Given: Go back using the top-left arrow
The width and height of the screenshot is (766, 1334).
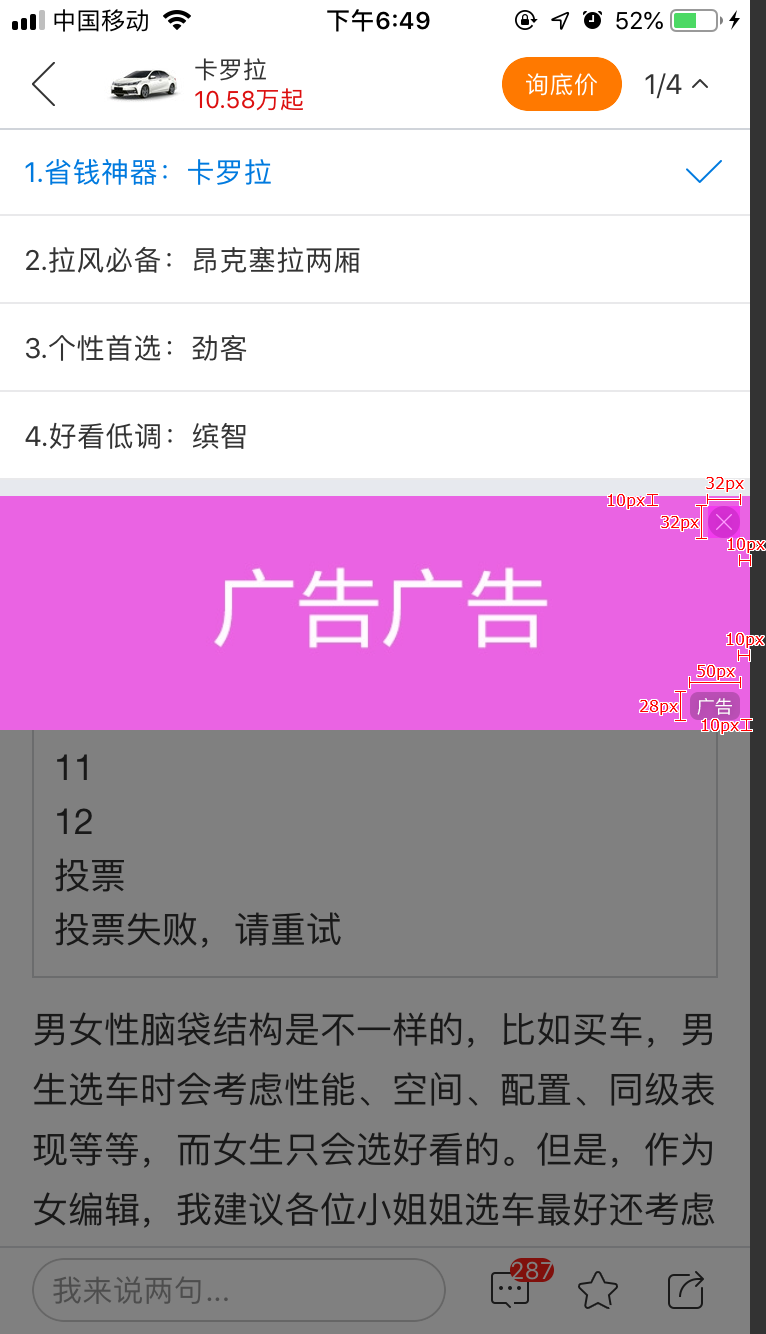Looking at the screenshot, I should (x=43, y=84).
